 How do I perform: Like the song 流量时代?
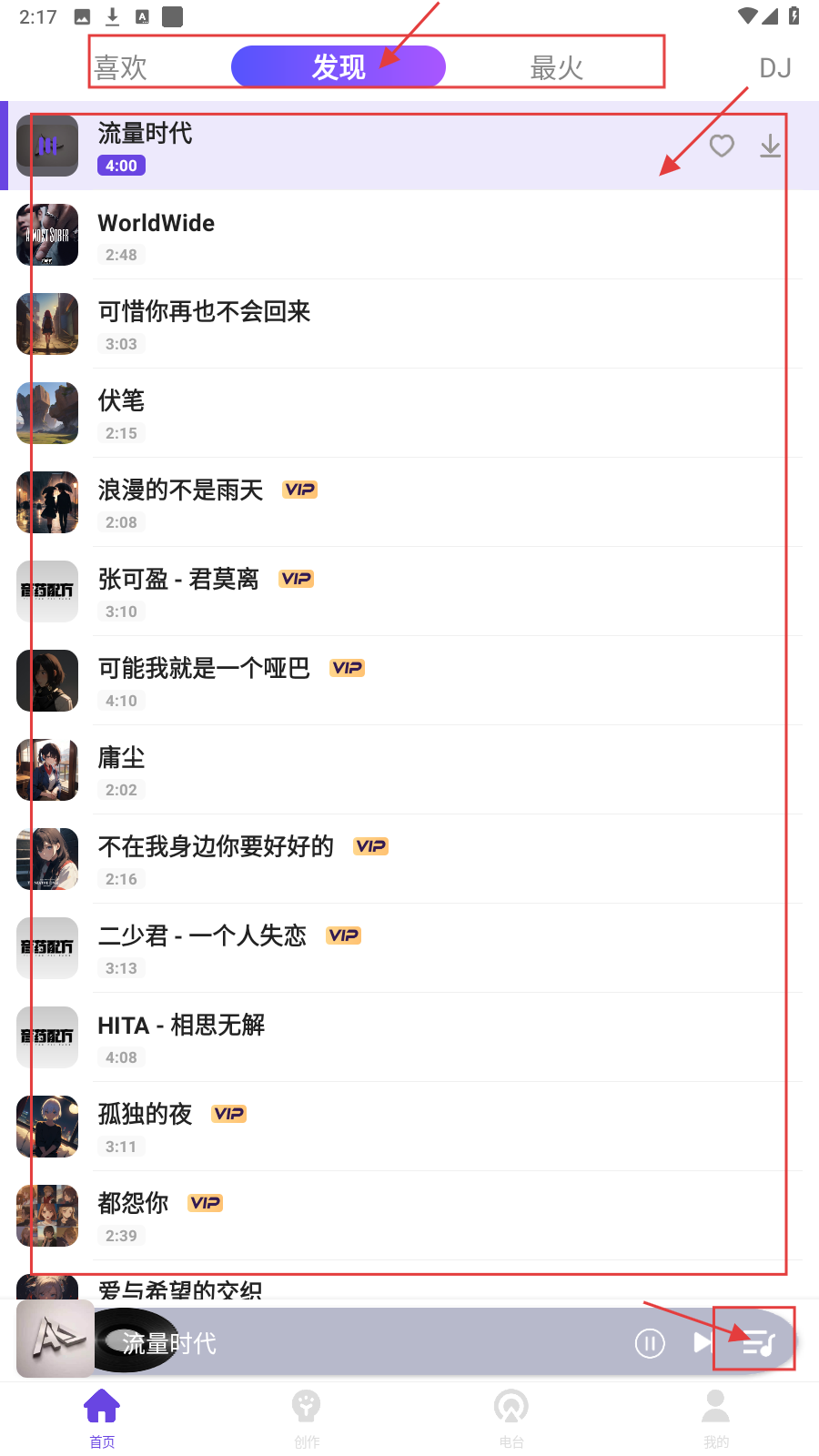pos(722,146)
